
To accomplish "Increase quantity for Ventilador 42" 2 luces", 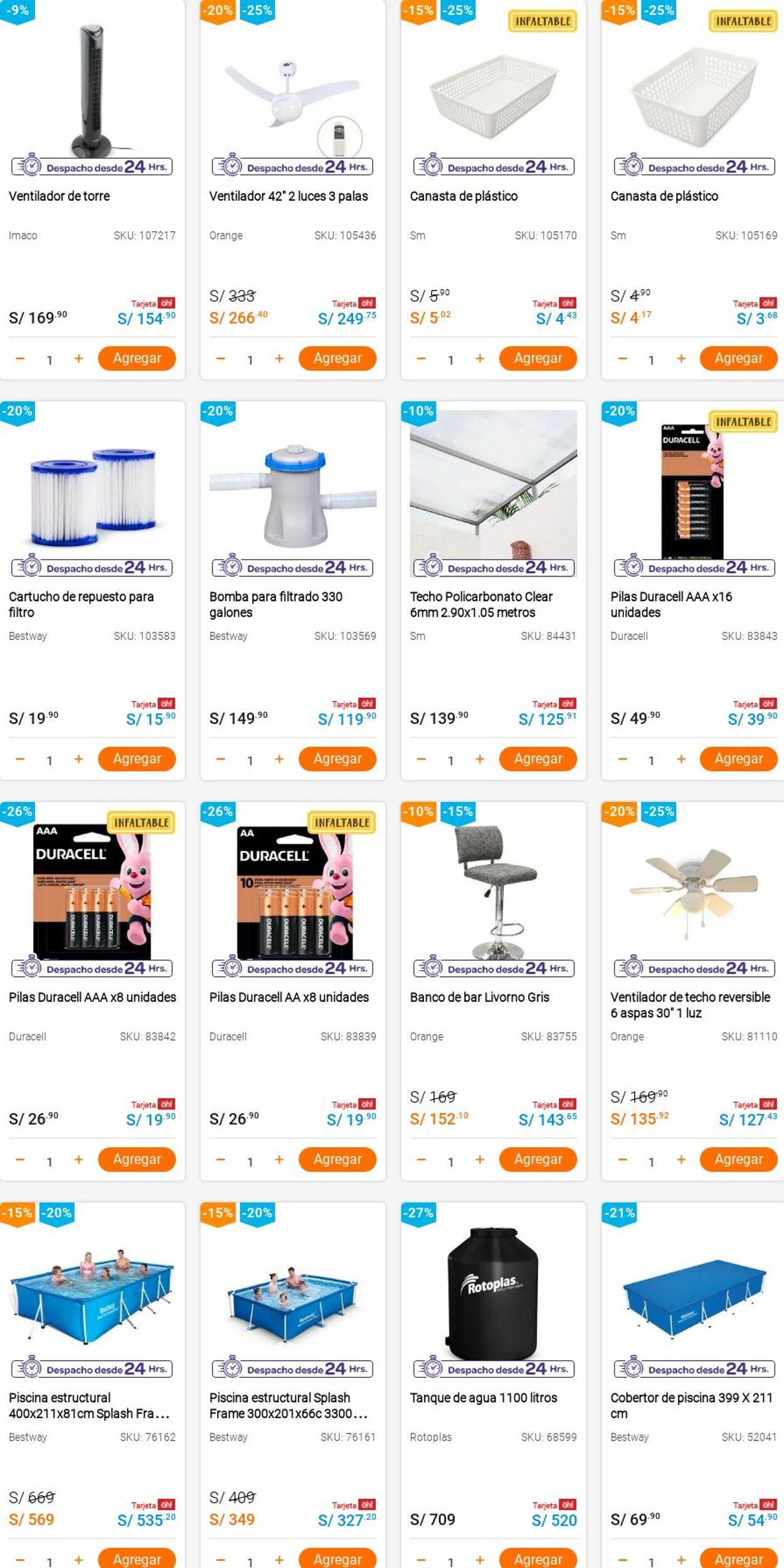I will 279,358.
